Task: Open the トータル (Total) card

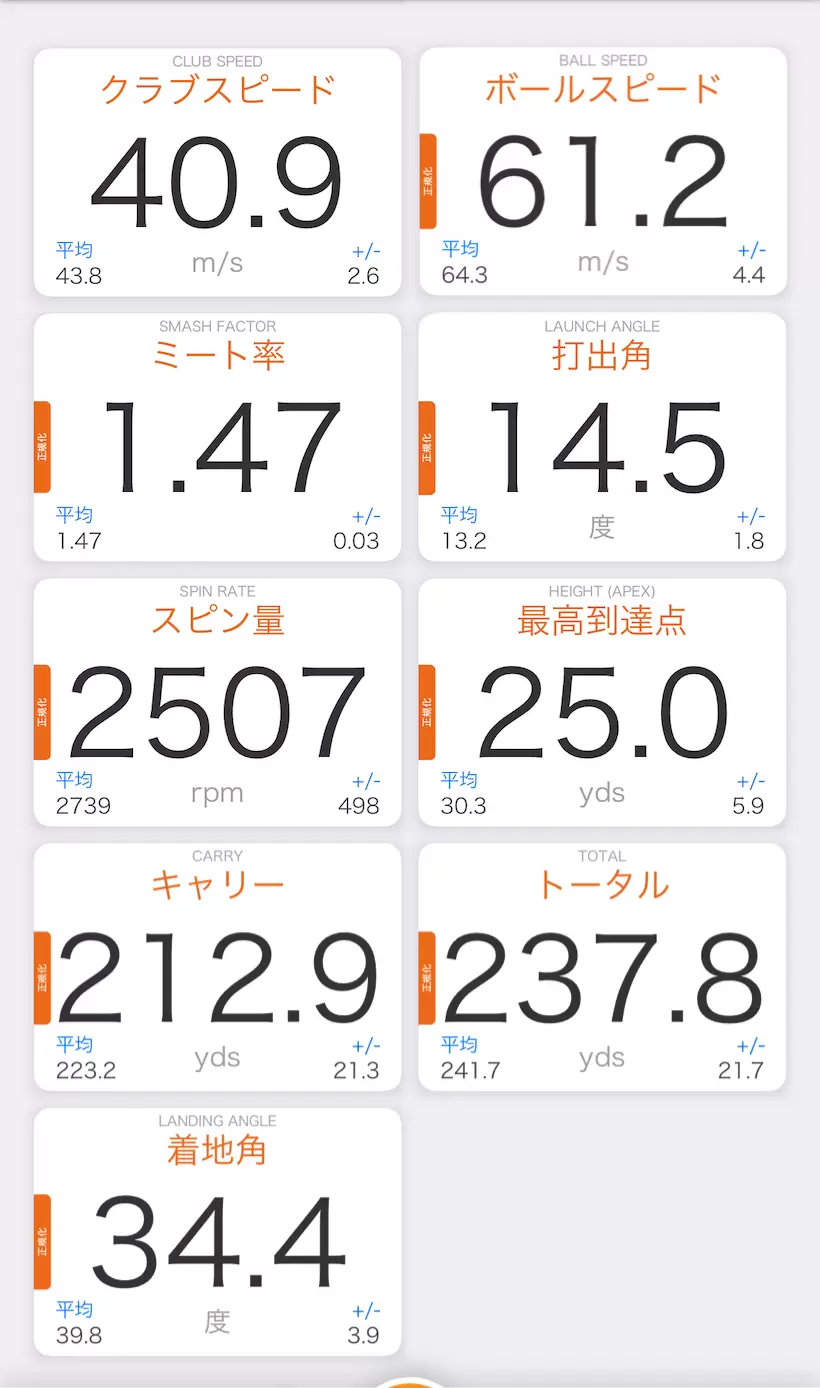Action: pyautogui.click(x=602, y=965)
